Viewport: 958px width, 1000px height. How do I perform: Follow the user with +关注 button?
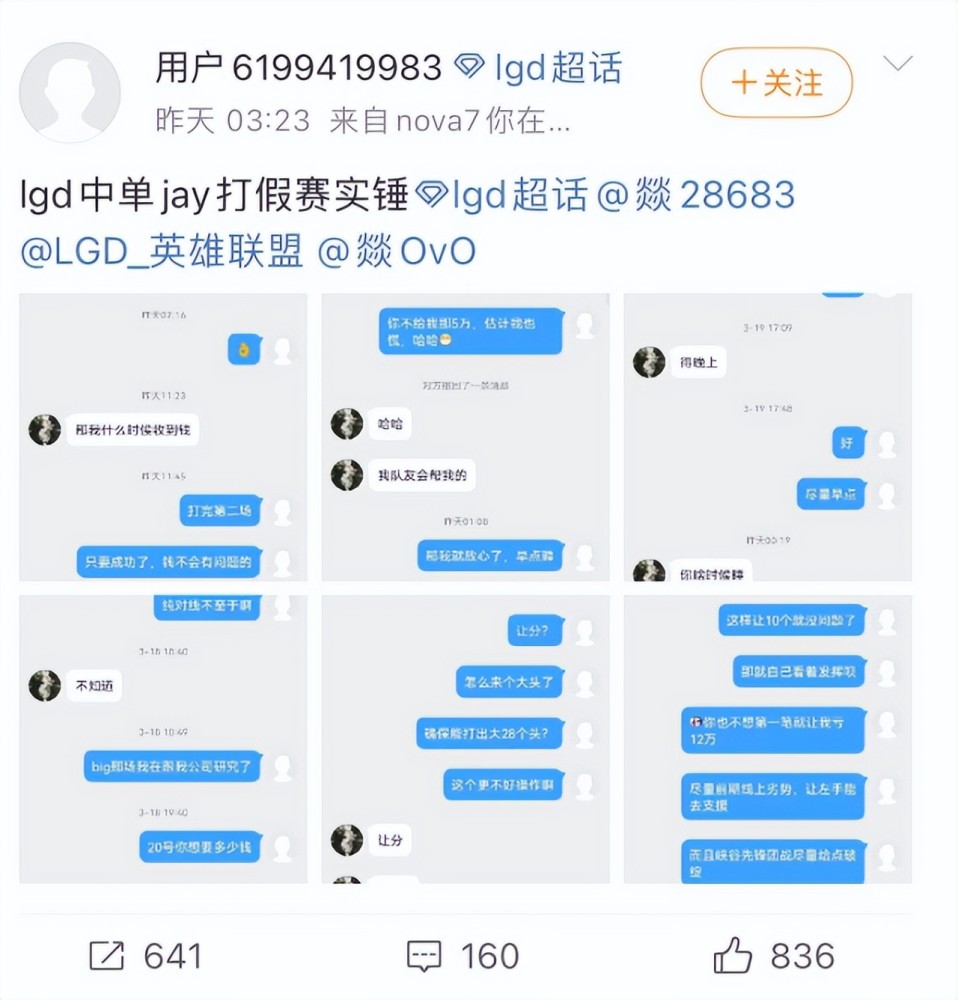[x=776, y=83]
